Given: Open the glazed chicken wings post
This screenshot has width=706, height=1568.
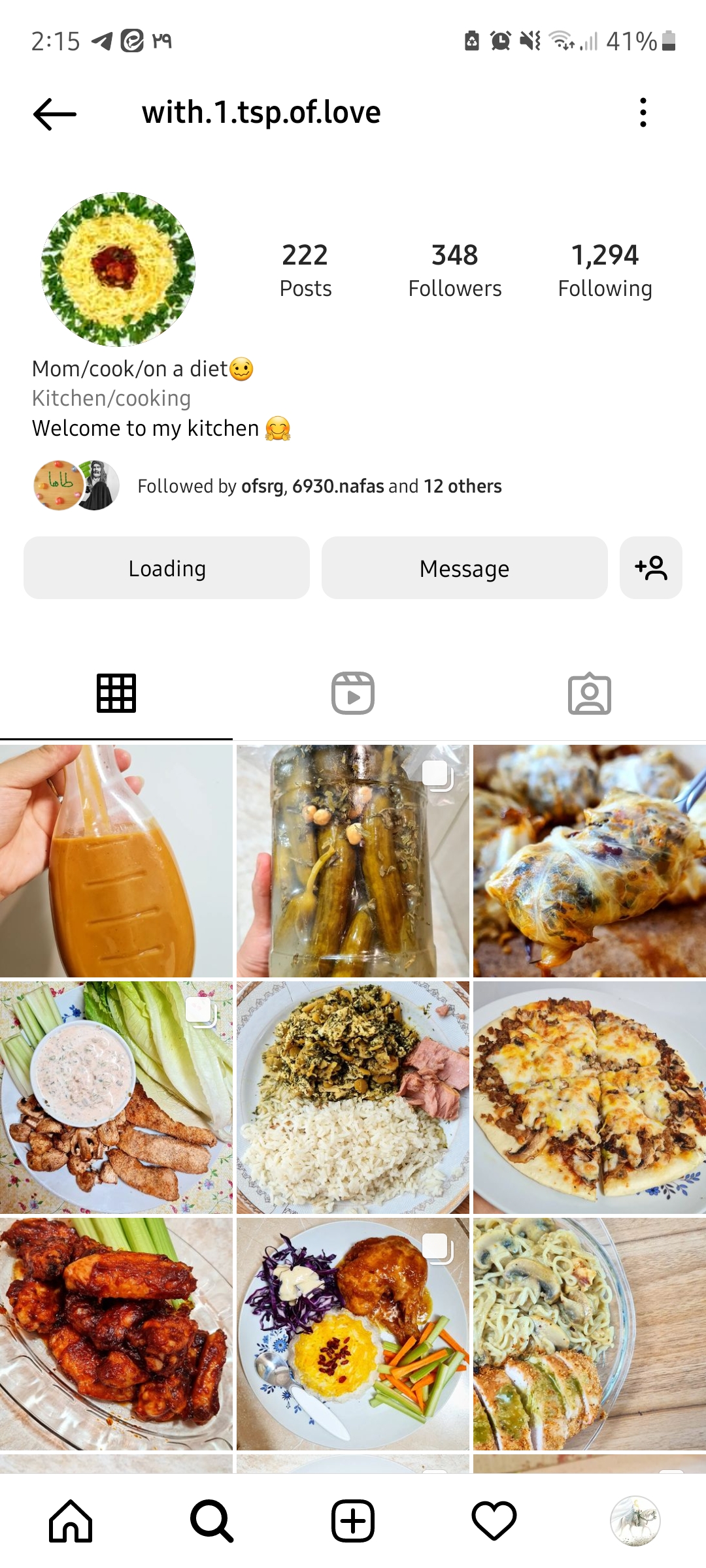Looking at the screenshot, I should click(x=116, y=1333).
